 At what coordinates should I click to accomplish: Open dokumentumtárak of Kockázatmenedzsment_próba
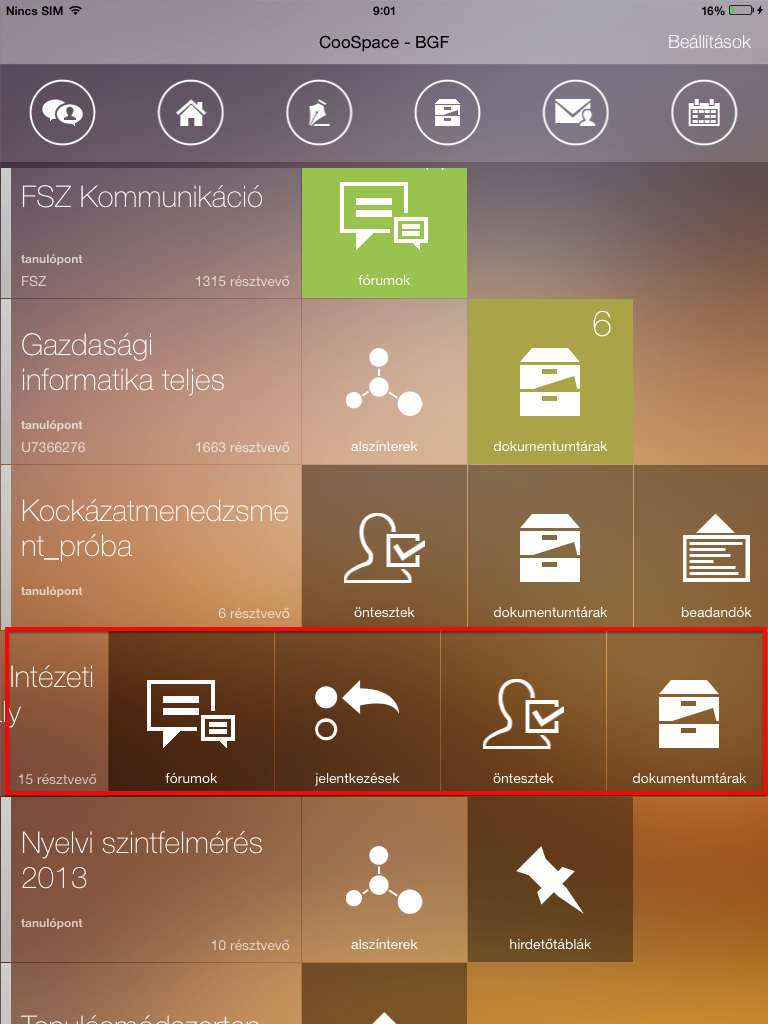550,547
